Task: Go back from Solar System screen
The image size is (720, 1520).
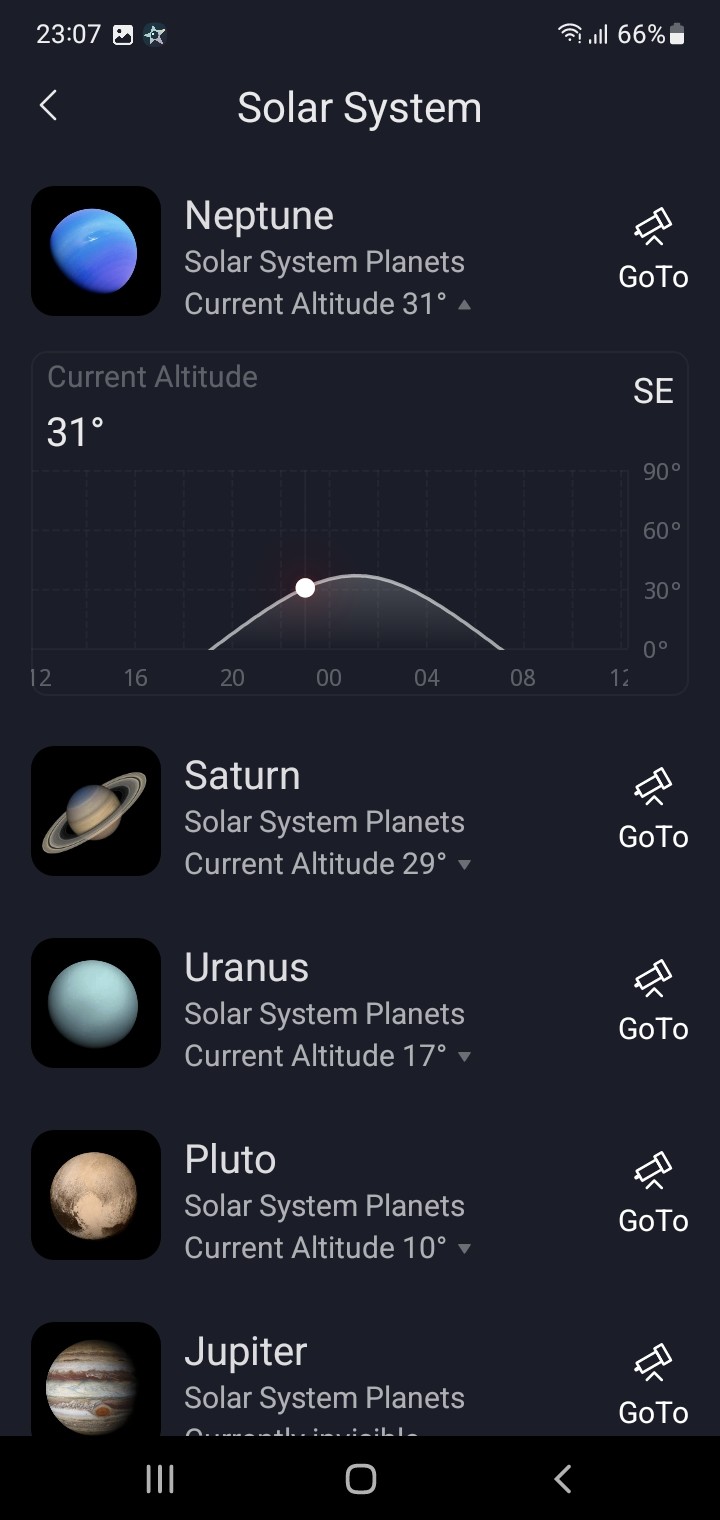Action: (48, 106)
